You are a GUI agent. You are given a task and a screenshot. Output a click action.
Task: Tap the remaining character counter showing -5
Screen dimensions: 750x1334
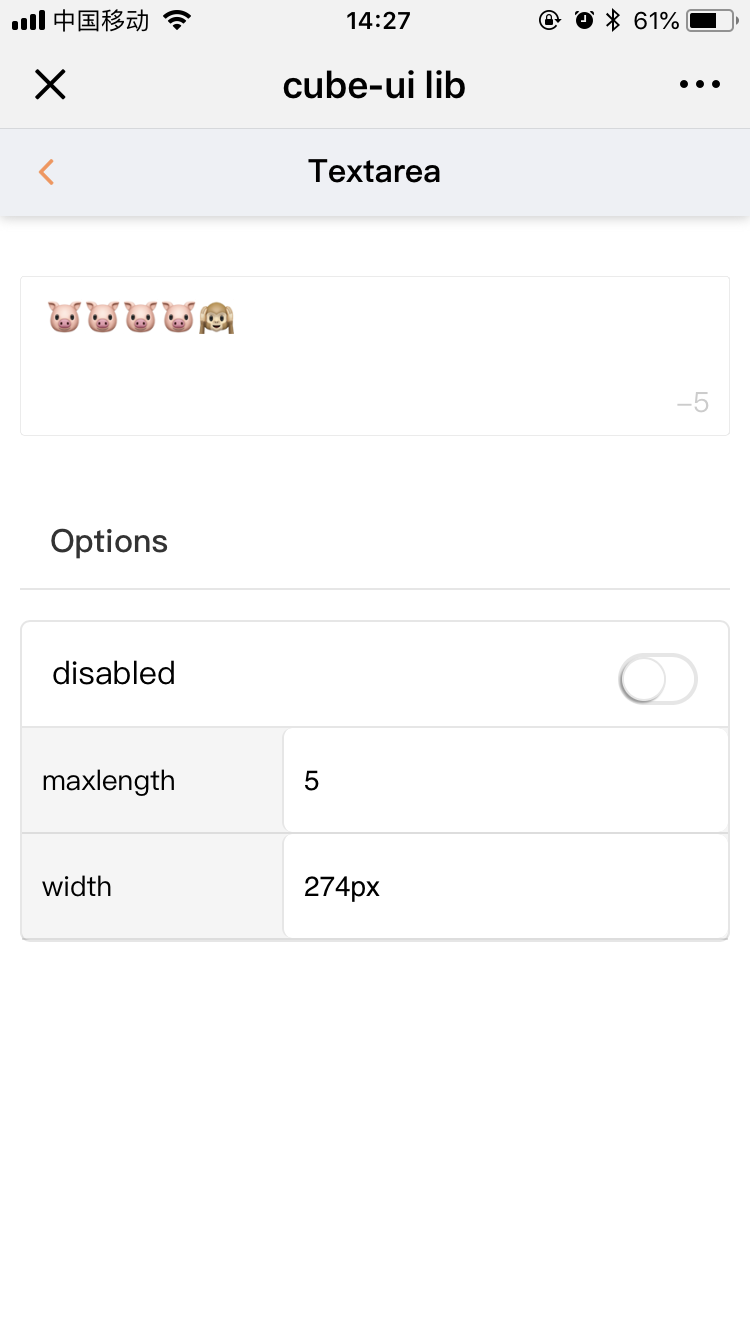click(x=692, y=401)
